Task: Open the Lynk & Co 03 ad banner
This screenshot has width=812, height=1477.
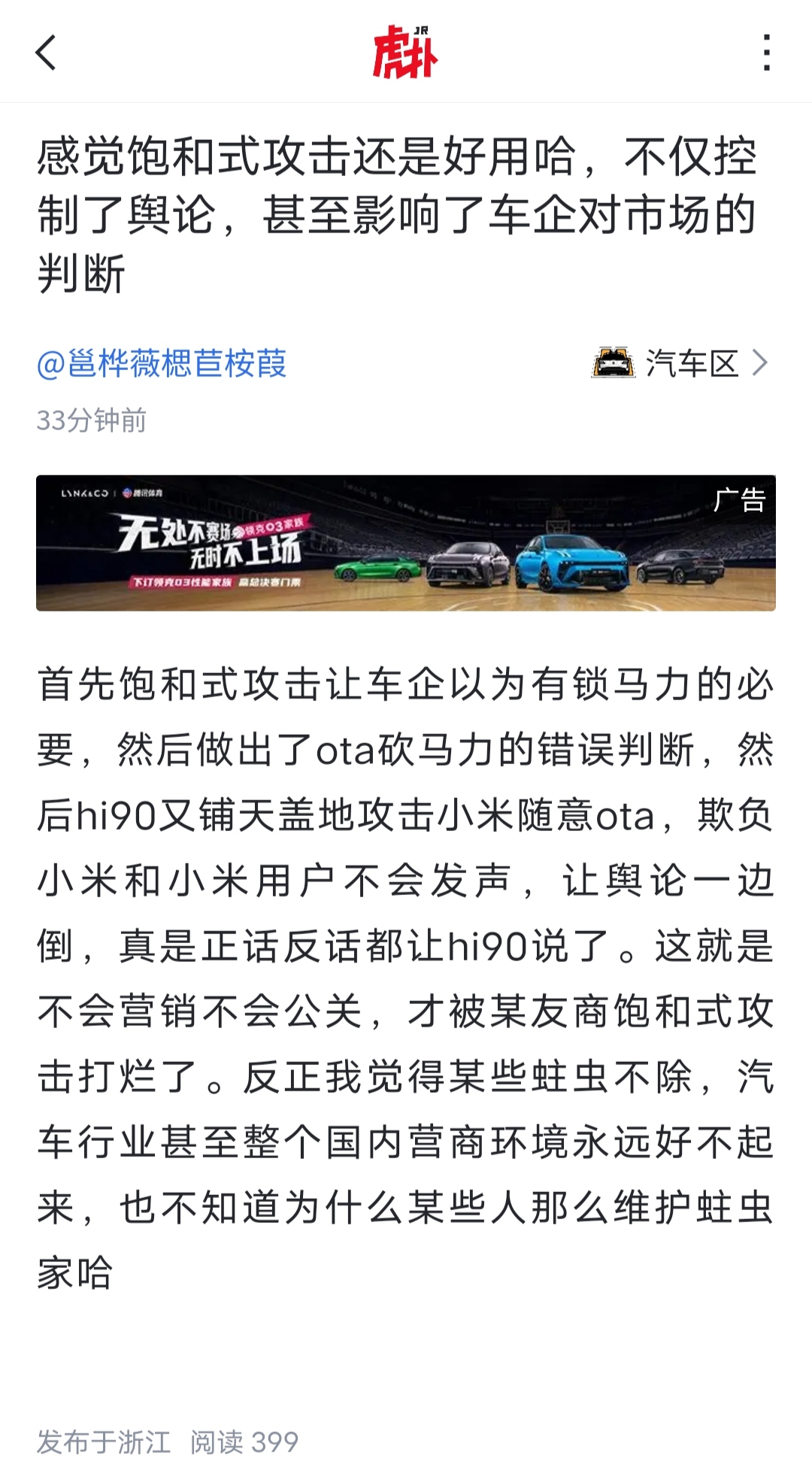Action: click(x=406, y=543)
